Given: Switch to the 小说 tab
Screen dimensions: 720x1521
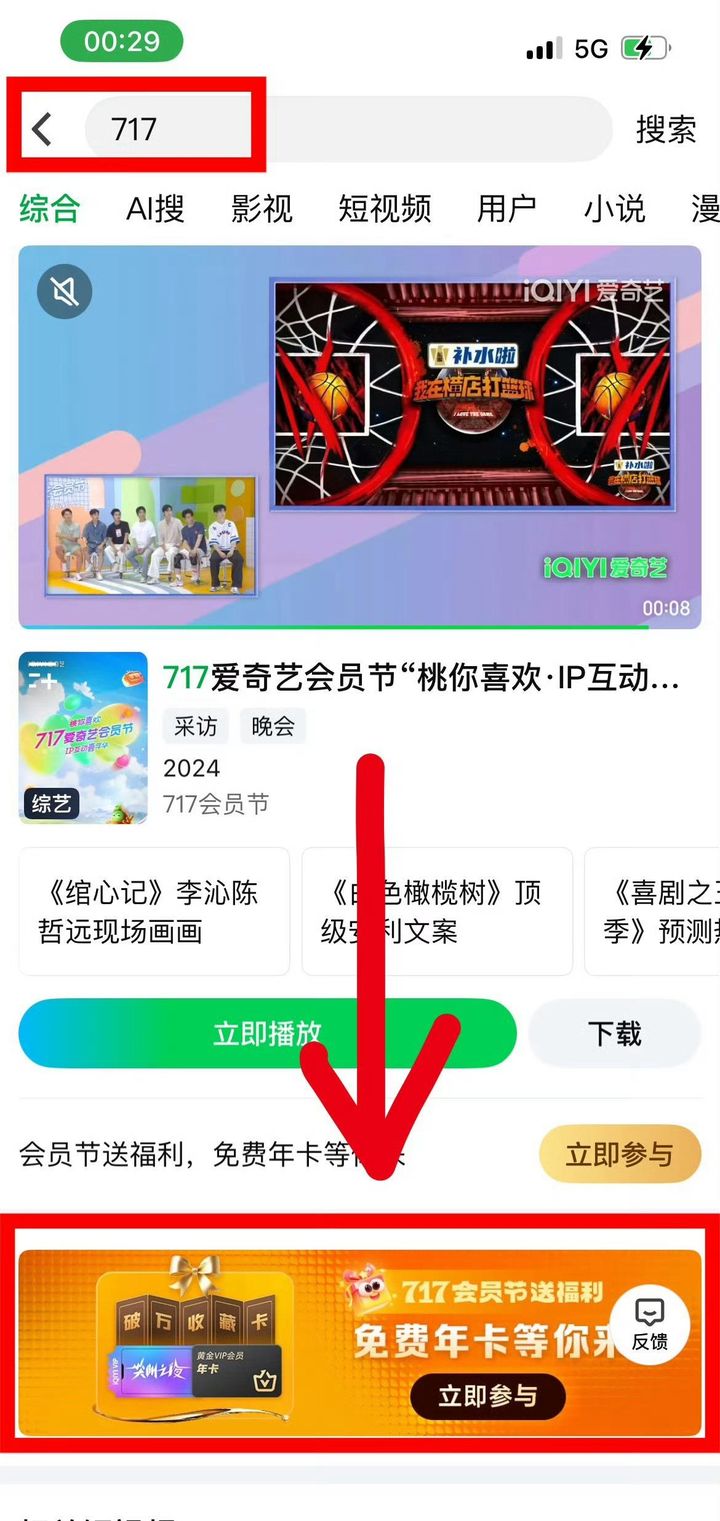Looking at the screenshot, I should tap(614, 209).
